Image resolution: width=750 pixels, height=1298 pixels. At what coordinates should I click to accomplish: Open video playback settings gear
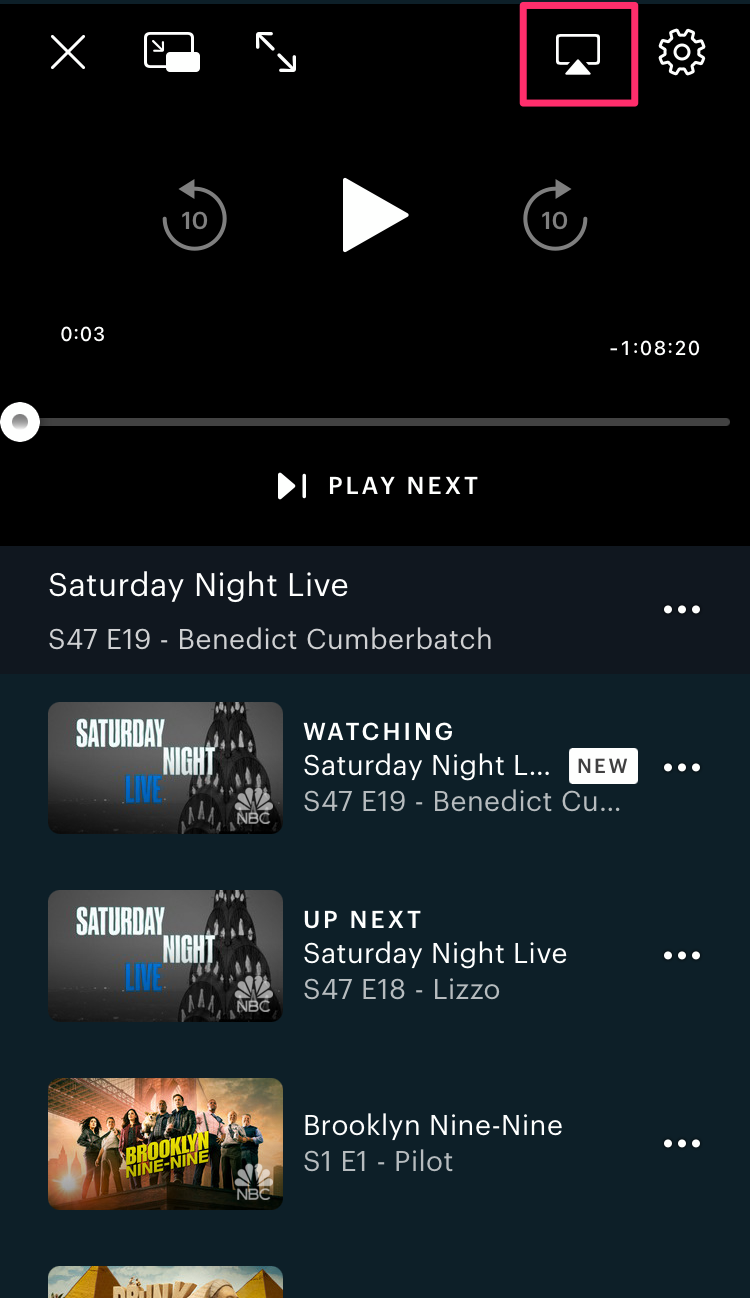tap(682, 54)
